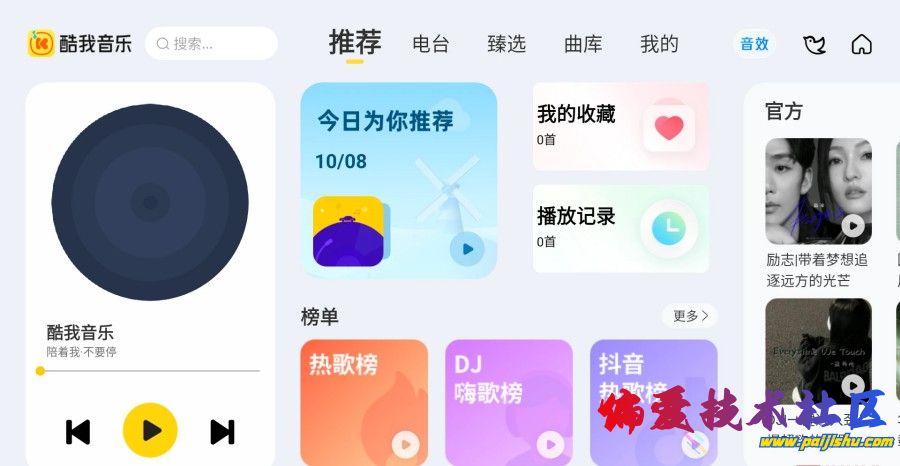
Task: Tap 更多 to see more charts
Action: point(690,316)
